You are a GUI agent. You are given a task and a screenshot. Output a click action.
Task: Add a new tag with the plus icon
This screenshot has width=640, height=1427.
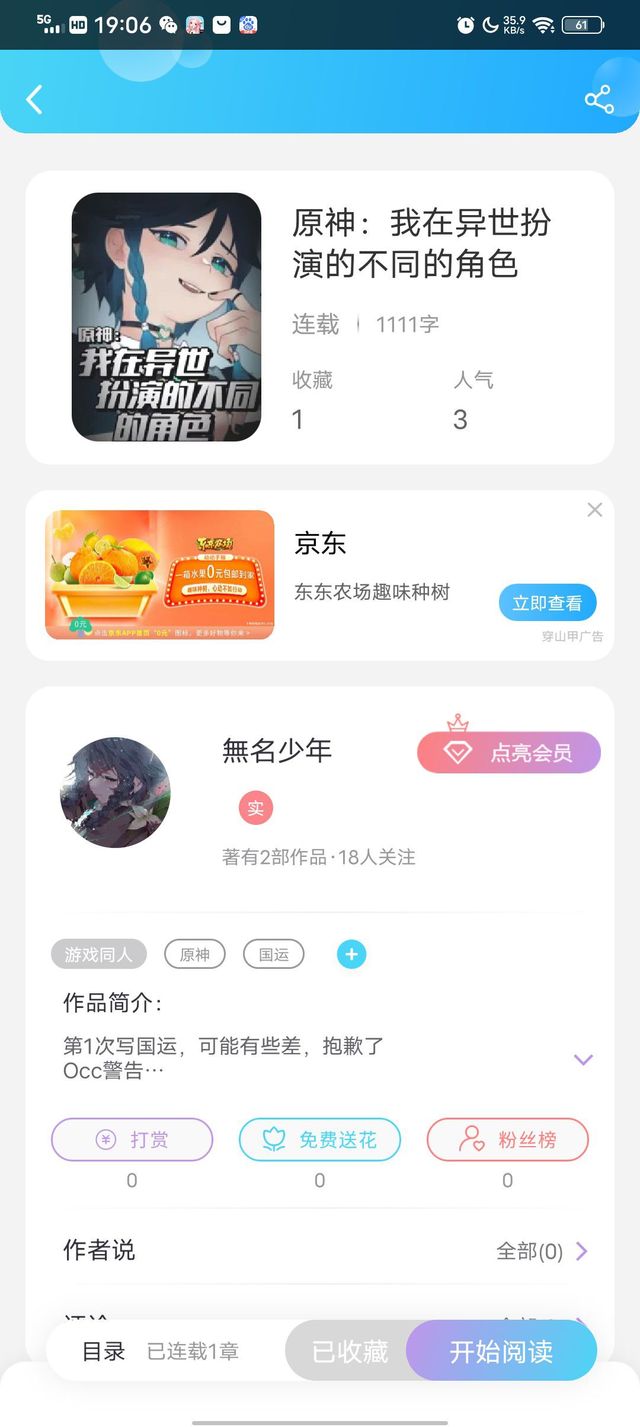click(x=351, y=955)
